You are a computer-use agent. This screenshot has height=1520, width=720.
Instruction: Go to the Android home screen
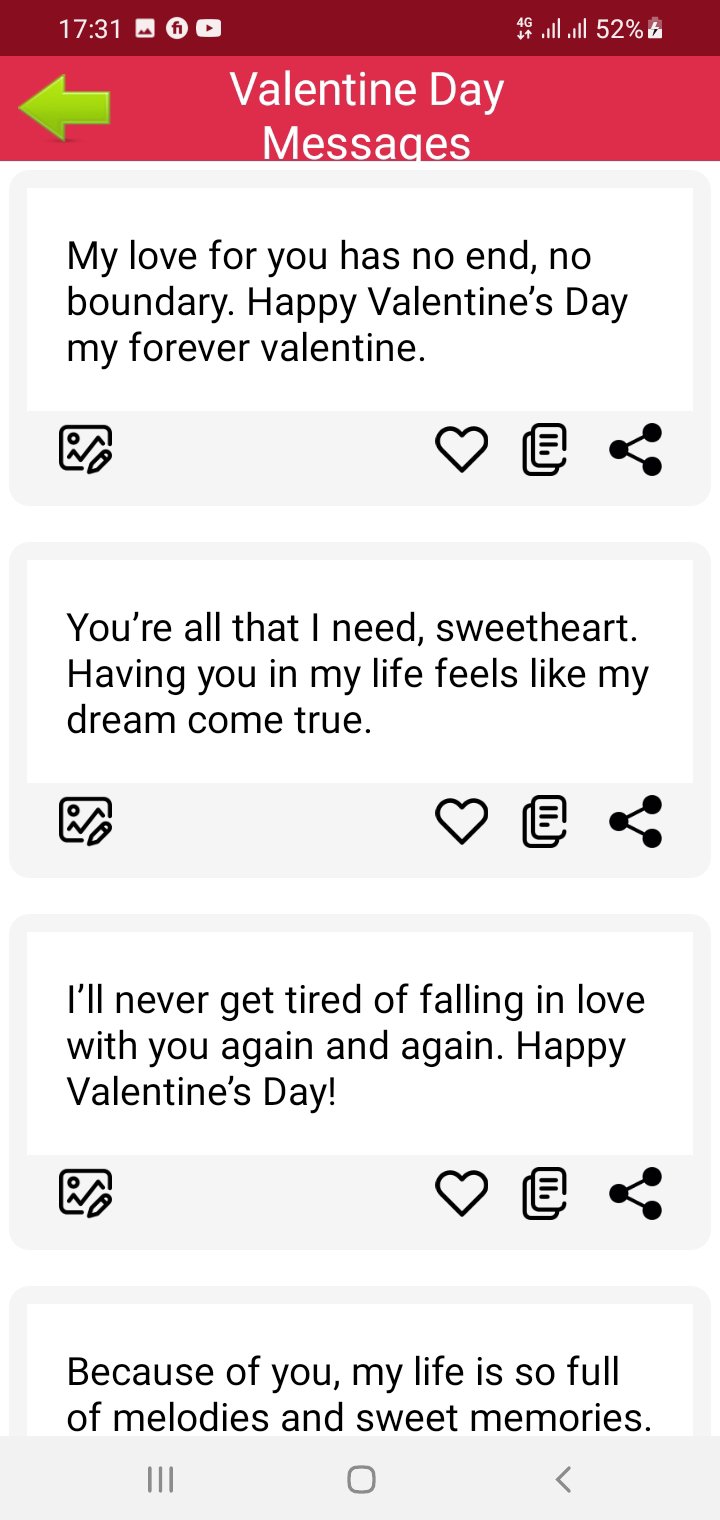(x=361, y=1479)
